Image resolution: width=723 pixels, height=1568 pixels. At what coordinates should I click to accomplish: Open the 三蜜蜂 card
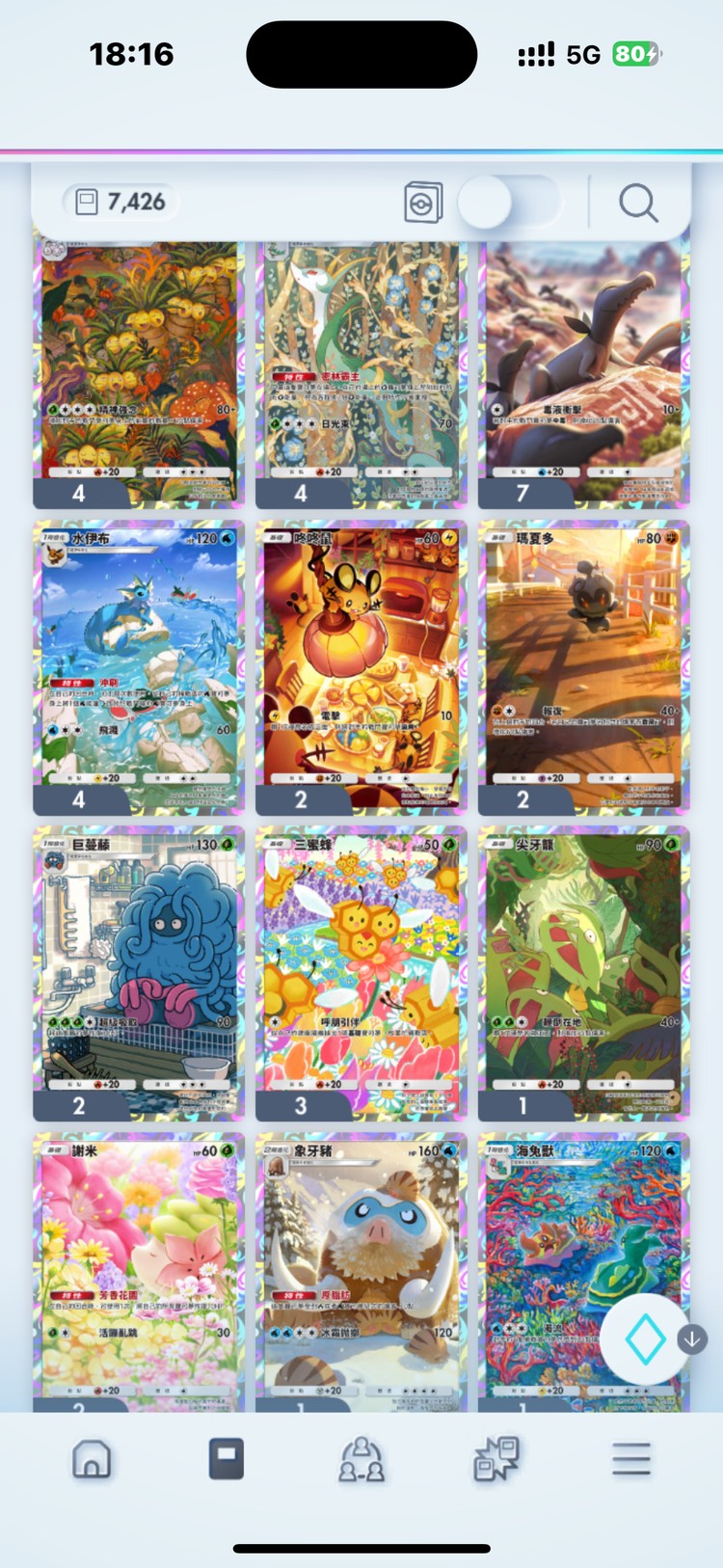[361, 972]
